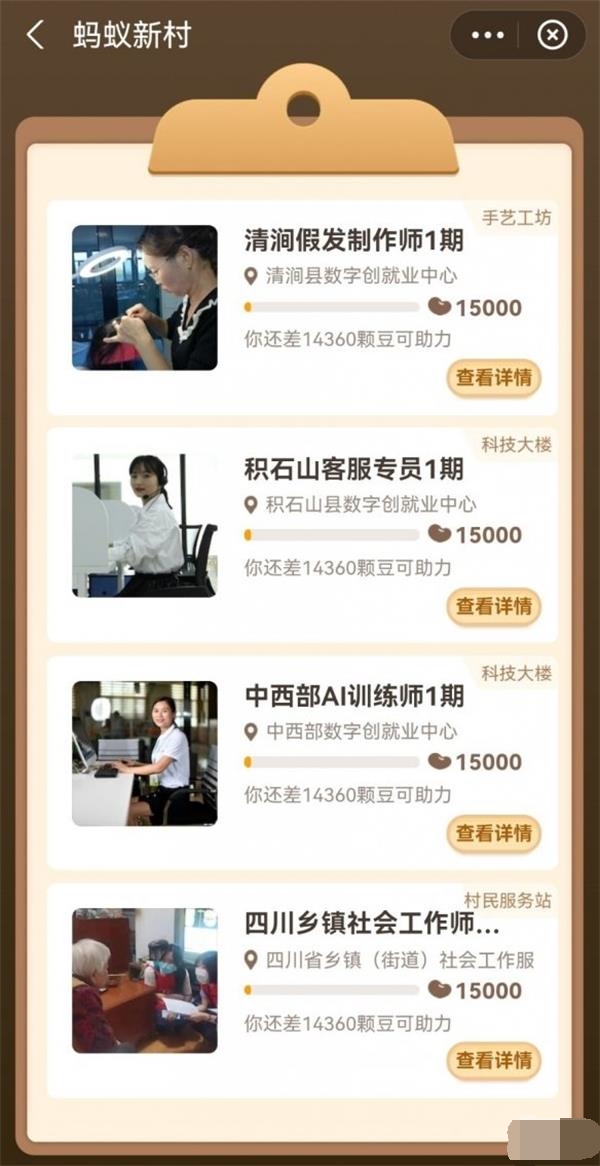Open the 中西部AI训练师1期 card
600x1166 pixels.
pos(353,696)
